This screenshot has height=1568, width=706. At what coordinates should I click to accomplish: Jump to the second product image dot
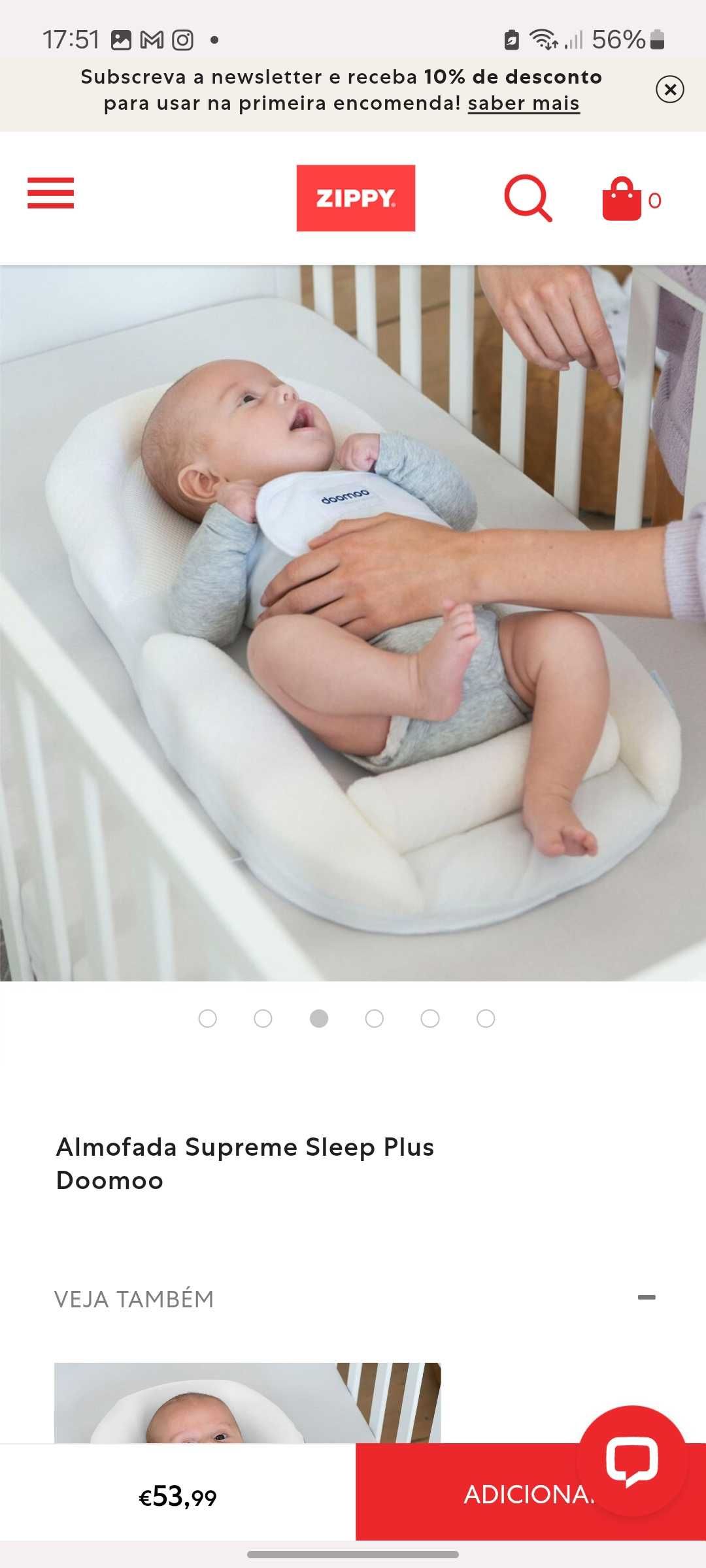point(263,1019)
